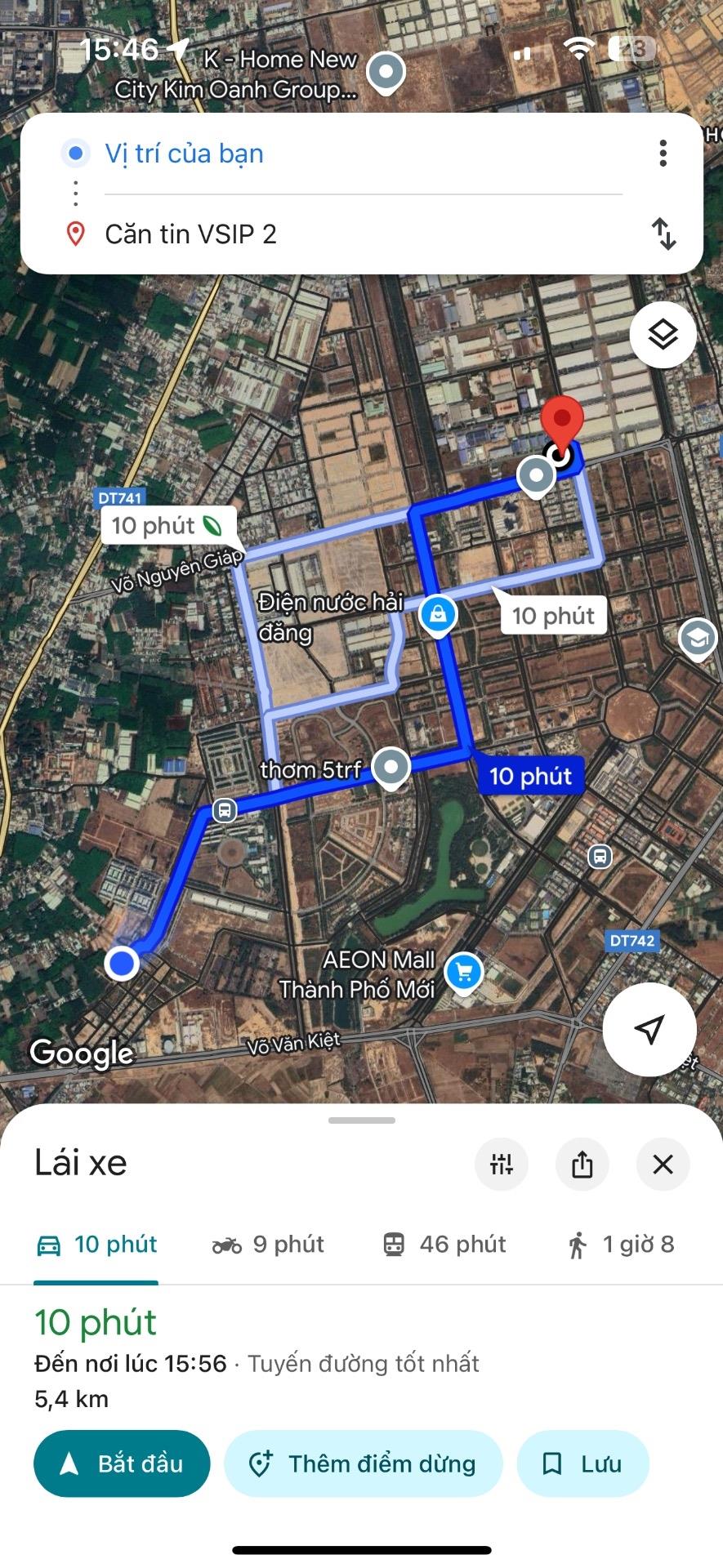Switch to public transit, 46 phút
This screenshot has height=1568, width=723.
point(444,1245)
